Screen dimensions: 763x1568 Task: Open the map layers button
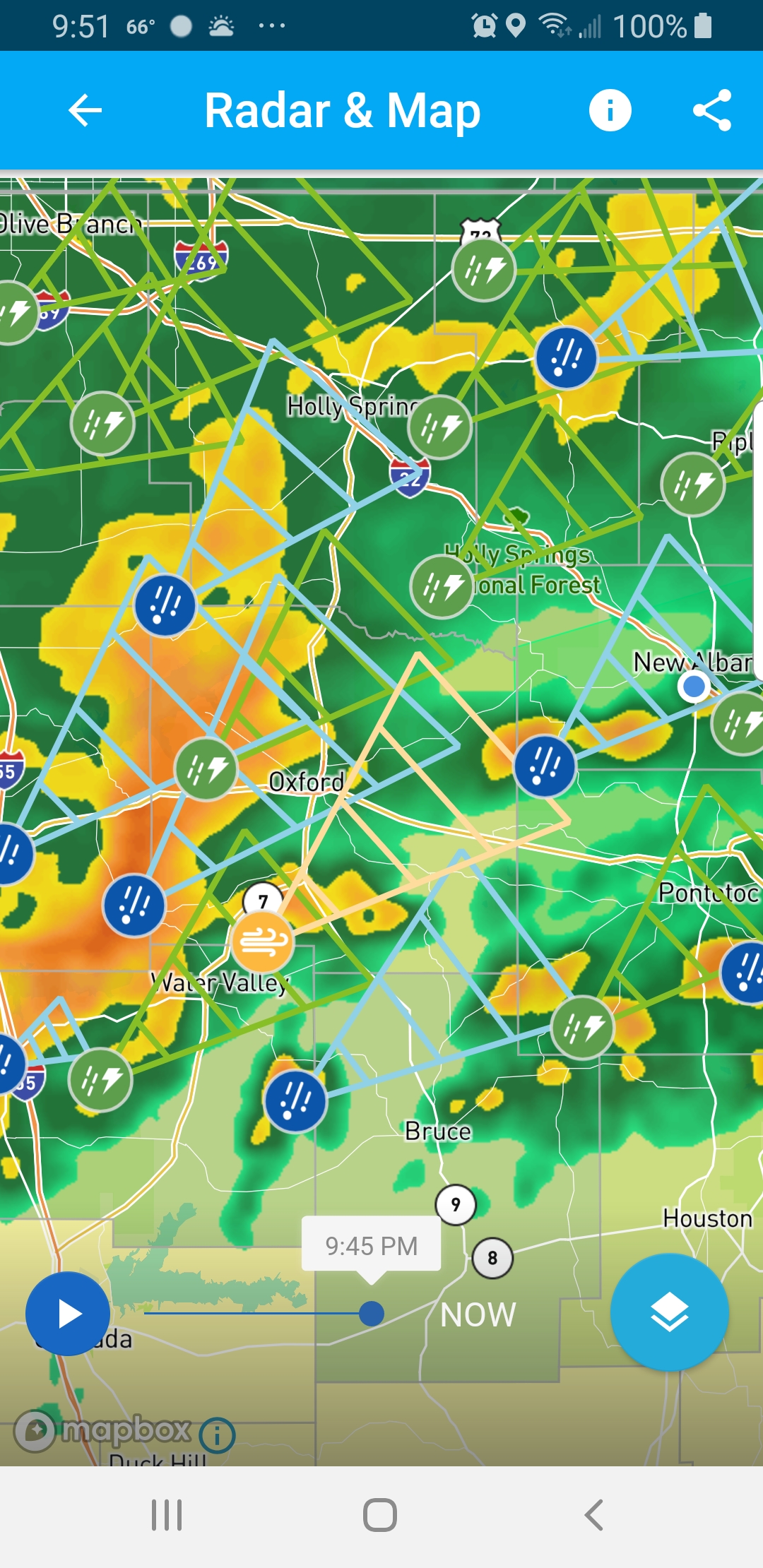point(669,1313)
